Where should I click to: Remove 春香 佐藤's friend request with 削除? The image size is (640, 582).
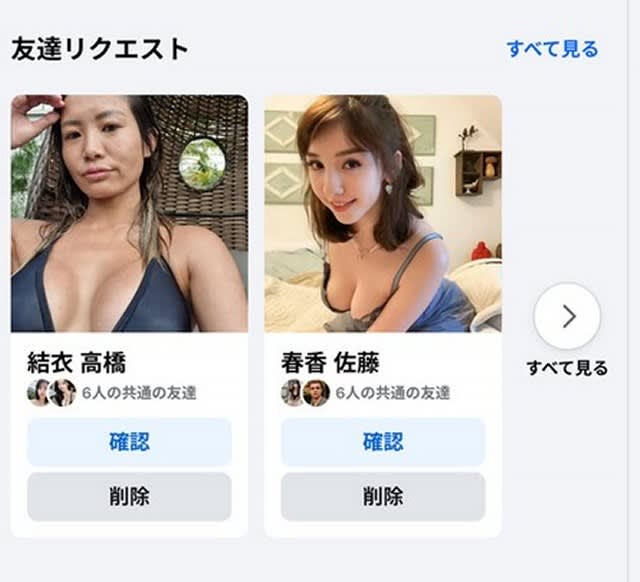coord(383,496)
